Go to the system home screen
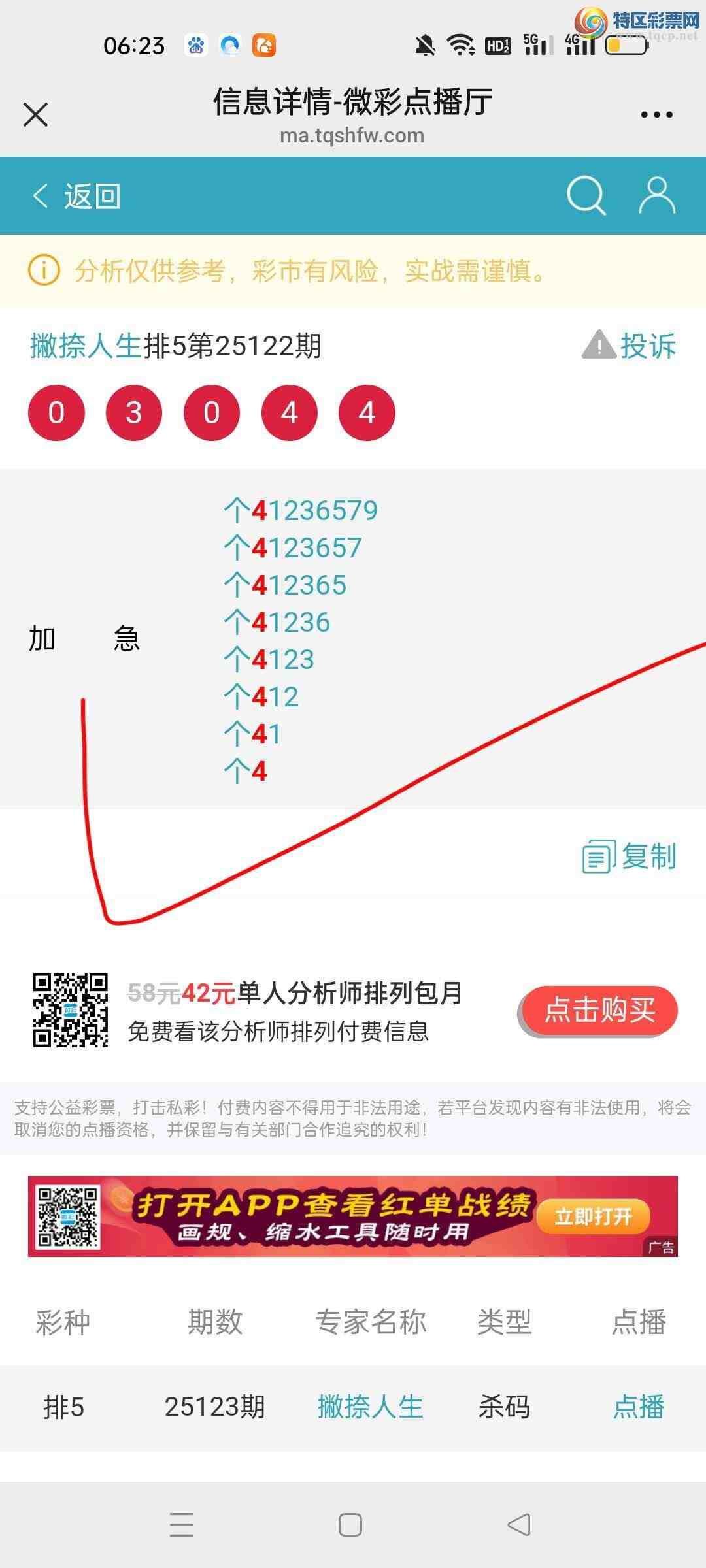This screenshot has height=1568, width=706. point(350,1525)
